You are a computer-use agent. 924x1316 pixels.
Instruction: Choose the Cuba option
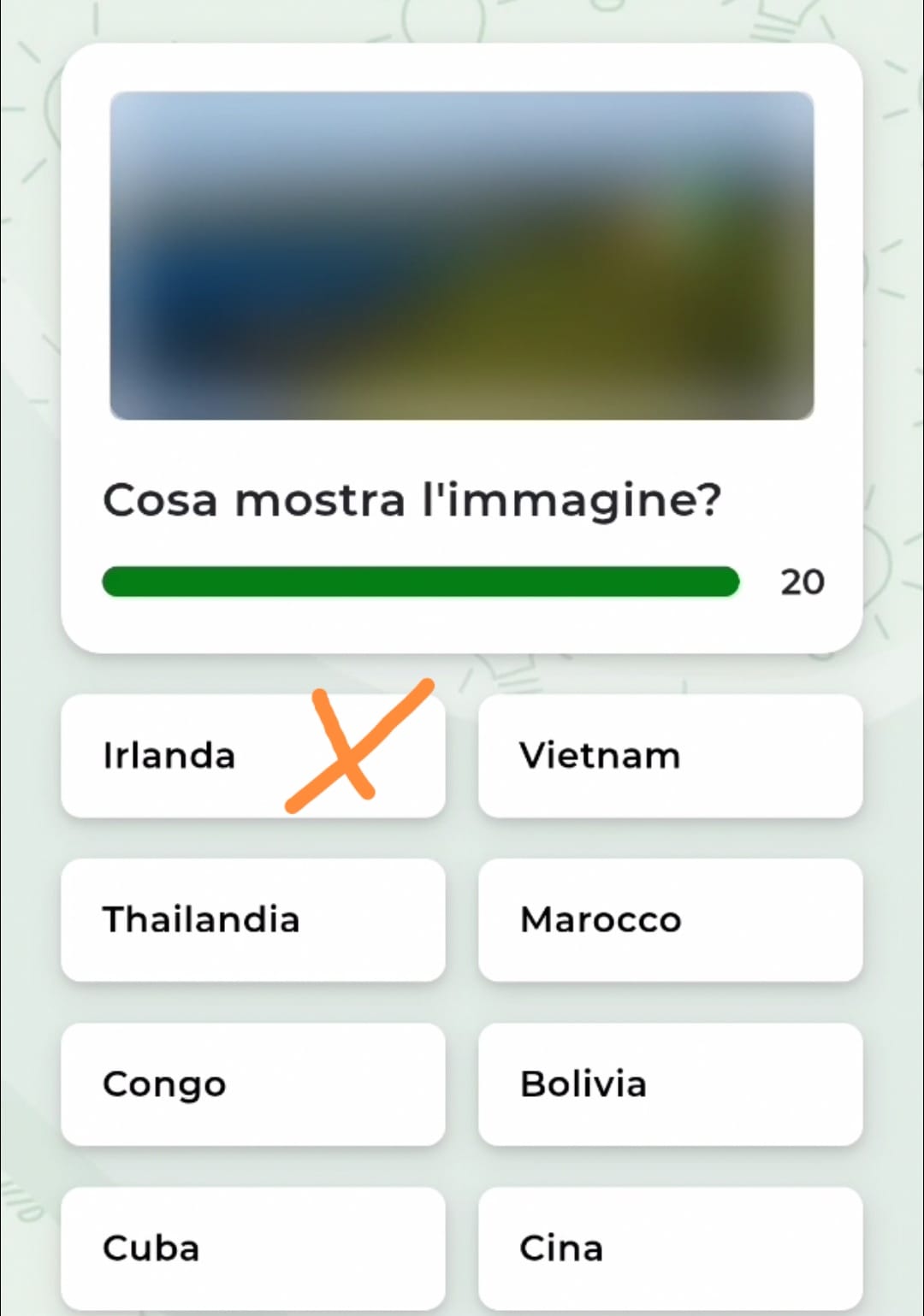pos(253,1248)
